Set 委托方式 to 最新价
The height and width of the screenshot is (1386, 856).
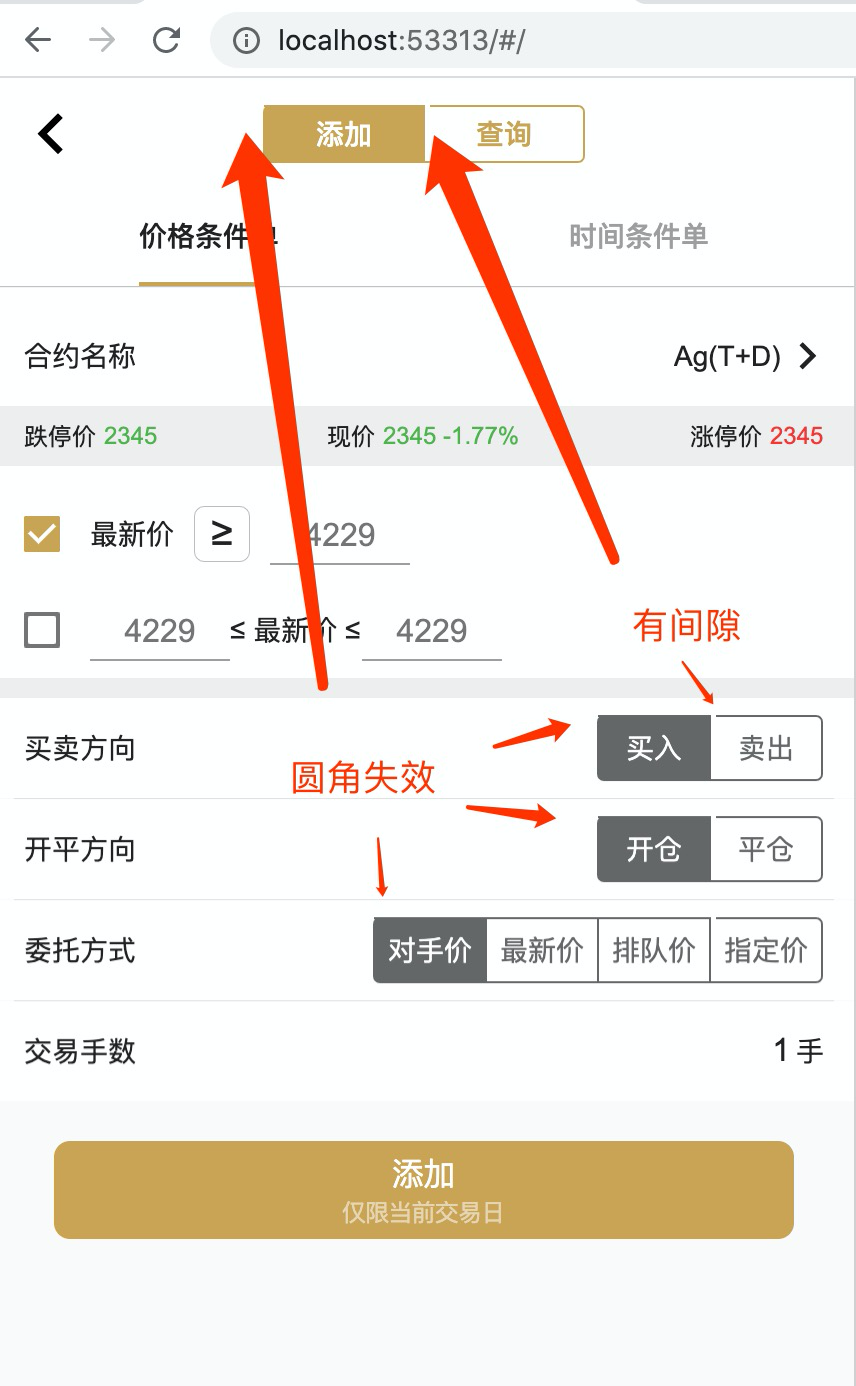point(542,950)
